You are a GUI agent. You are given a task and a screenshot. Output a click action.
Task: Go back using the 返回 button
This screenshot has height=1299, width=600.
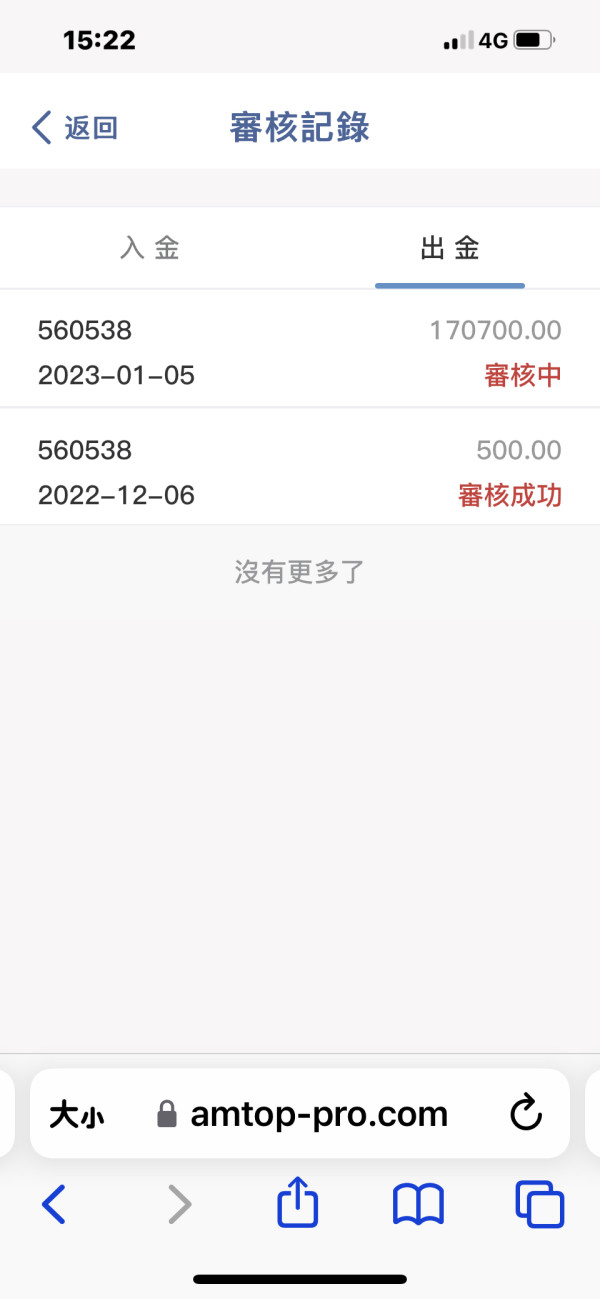(x=75, y=128)
